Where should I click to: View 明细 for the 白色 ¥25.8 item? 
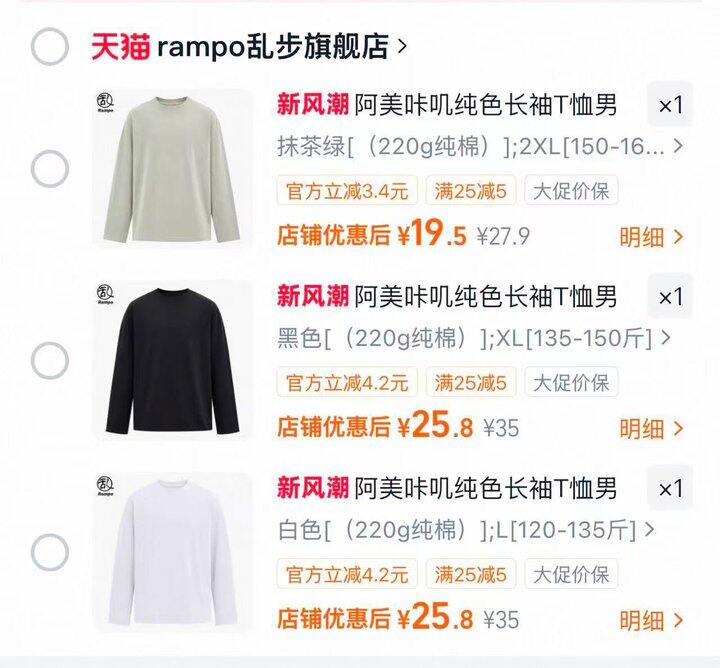pos(652,621)
